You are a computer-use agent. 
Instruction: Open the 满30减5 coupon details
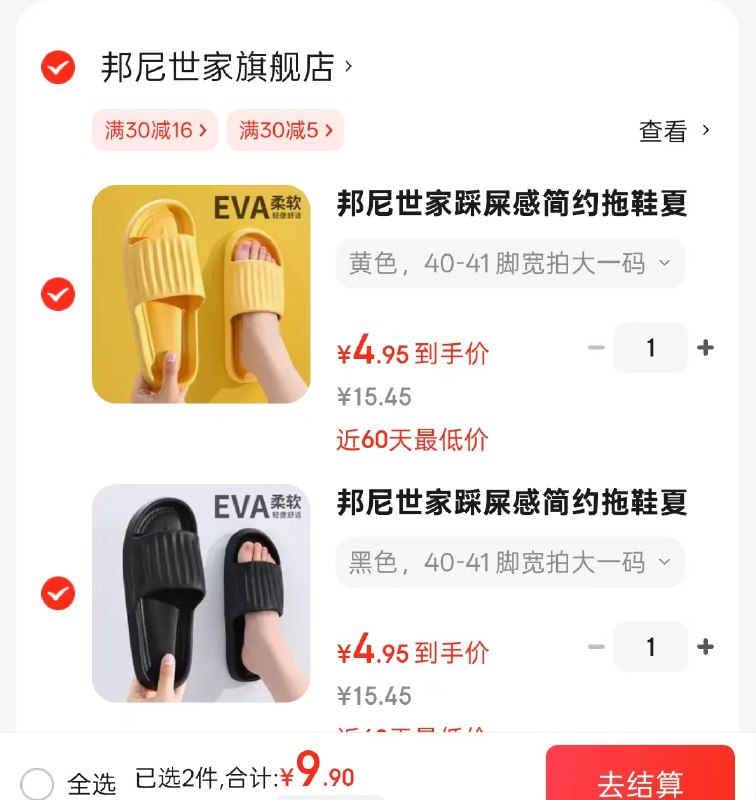[285, 131]
